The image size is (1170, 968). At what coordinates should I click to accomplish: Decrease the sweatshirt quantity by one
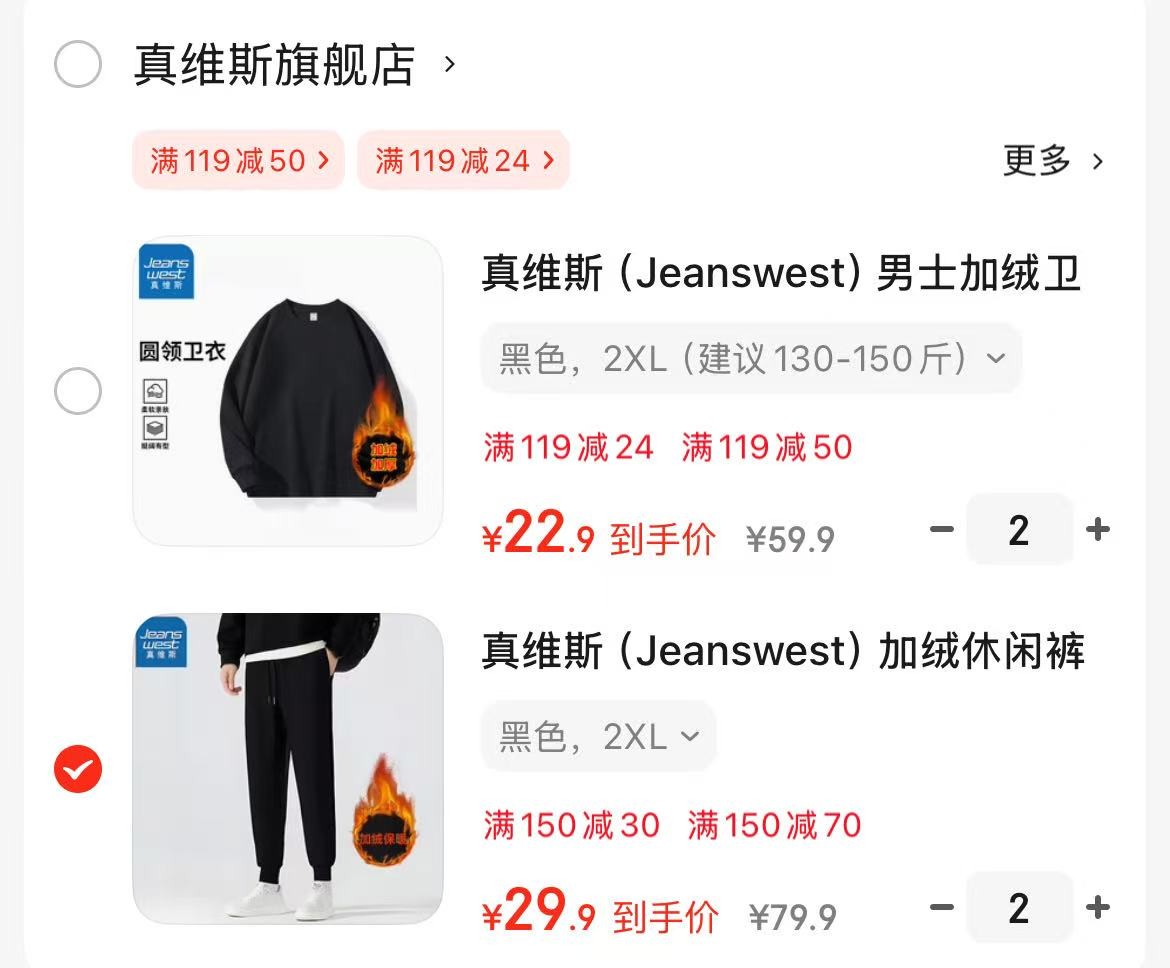pos(942,529)
